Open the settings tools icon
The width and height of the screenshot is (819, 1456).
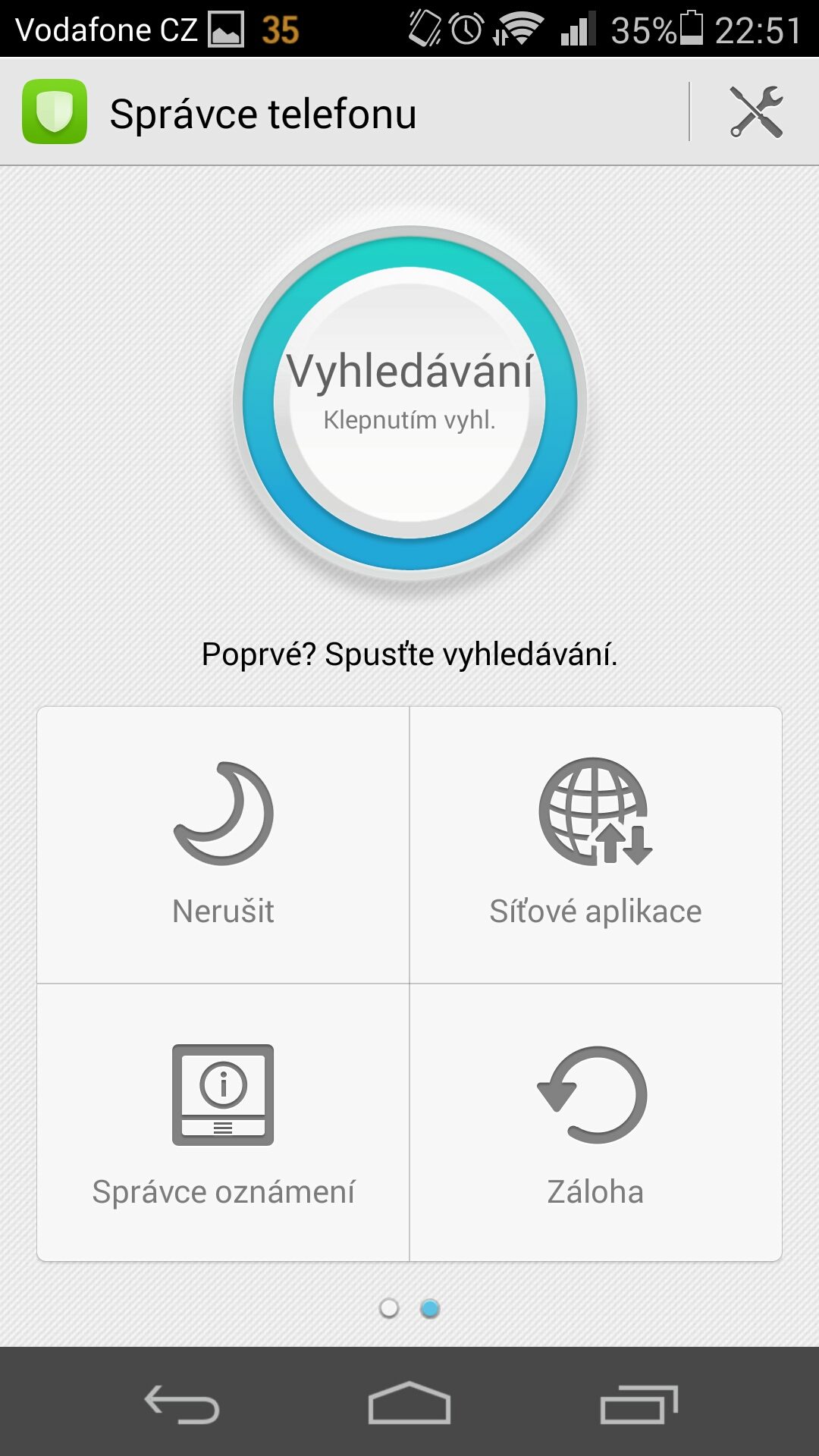tap(756, 112)
